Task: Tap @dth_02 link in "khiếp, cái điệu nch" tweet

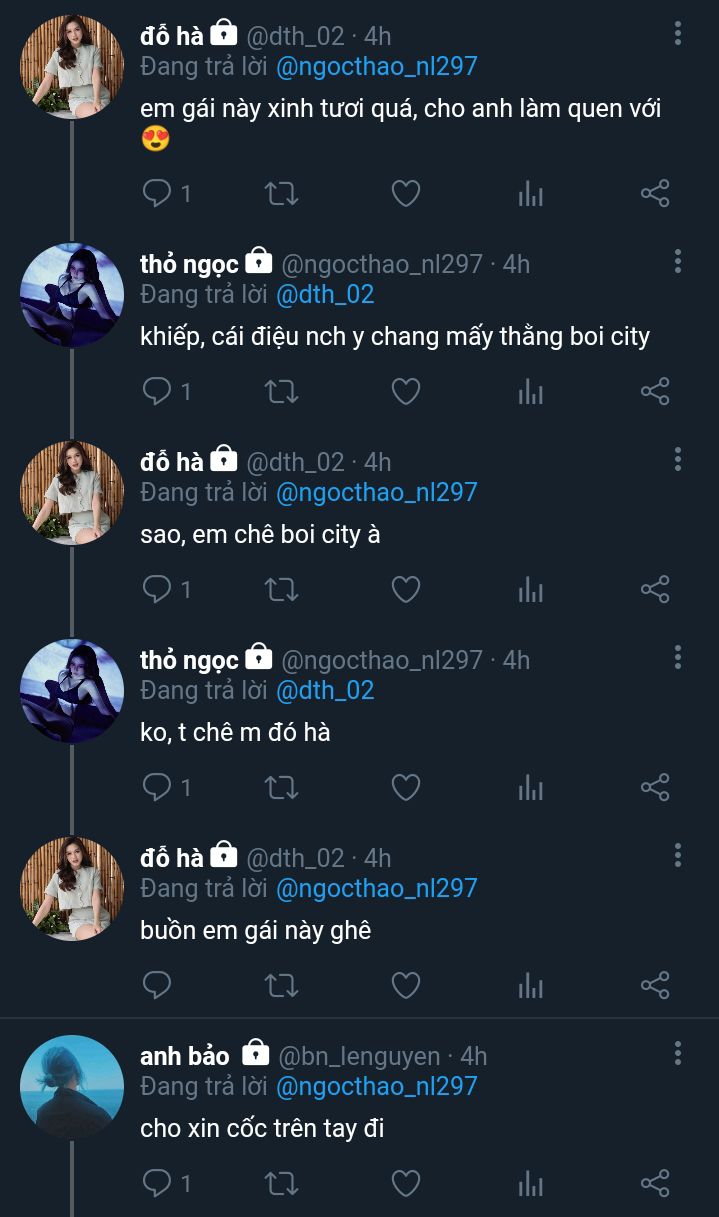Action: tap(324, 294)
